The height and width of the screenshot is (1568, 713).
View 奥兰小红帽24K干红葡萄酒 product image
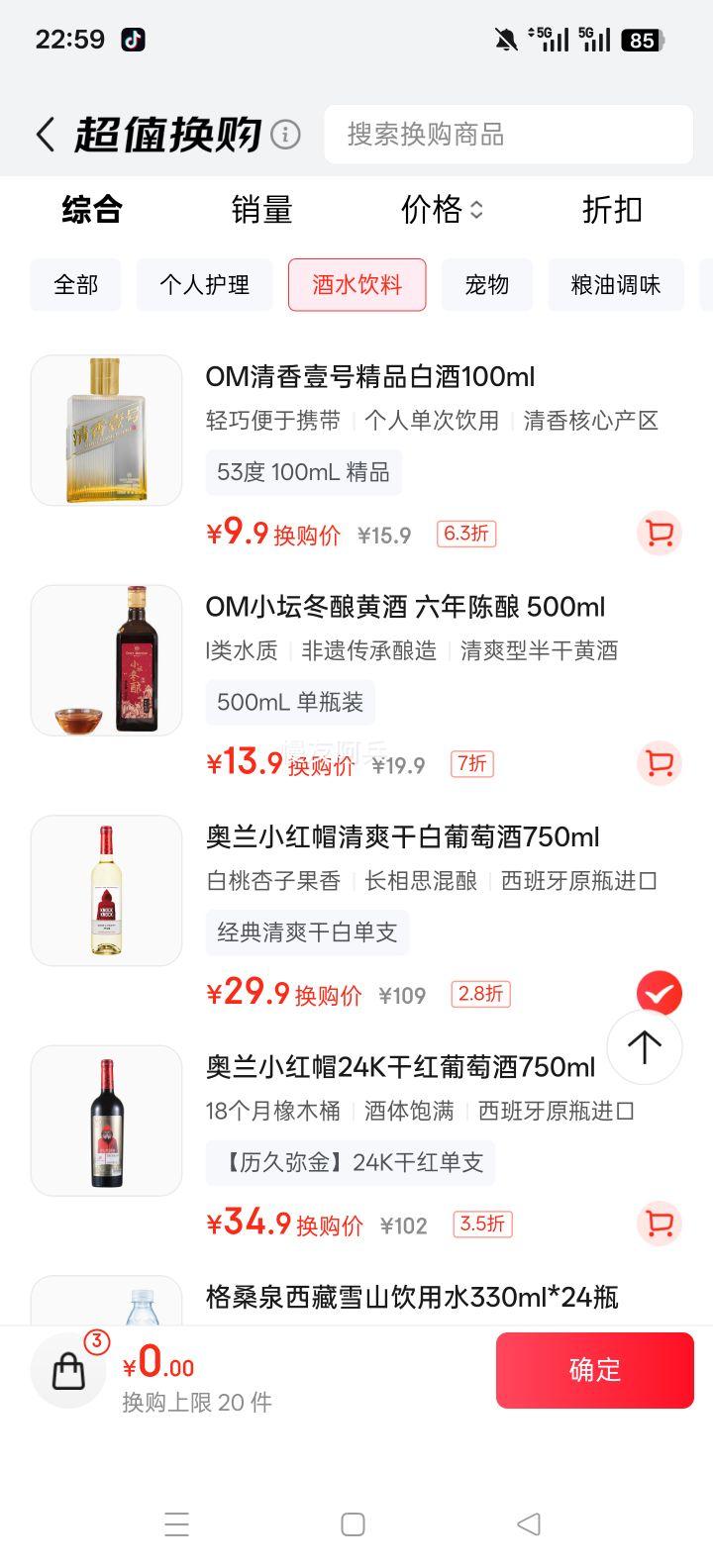click(107, 1121)
